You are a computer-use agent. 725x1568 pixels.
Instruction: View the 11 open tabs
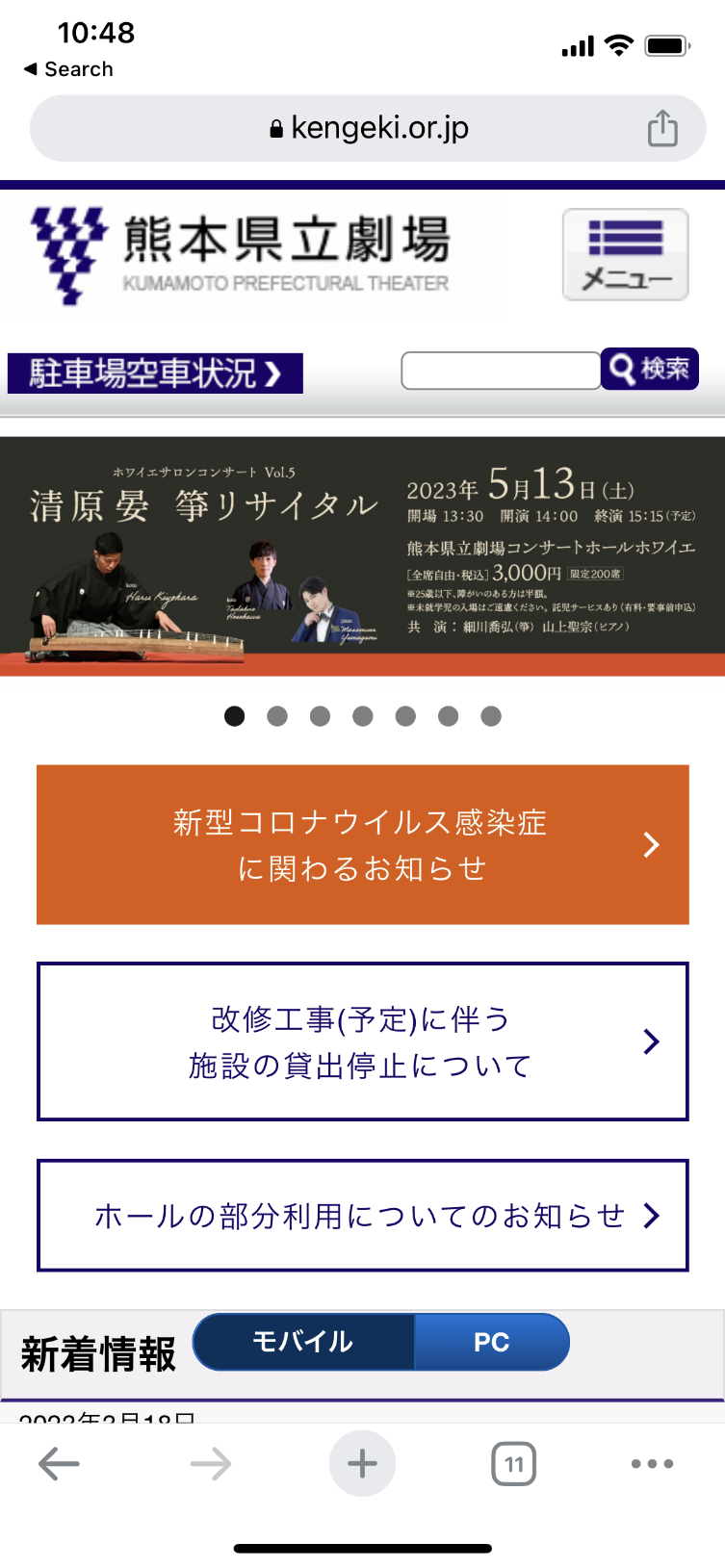pyautogui.click(x=514, y=1464)
